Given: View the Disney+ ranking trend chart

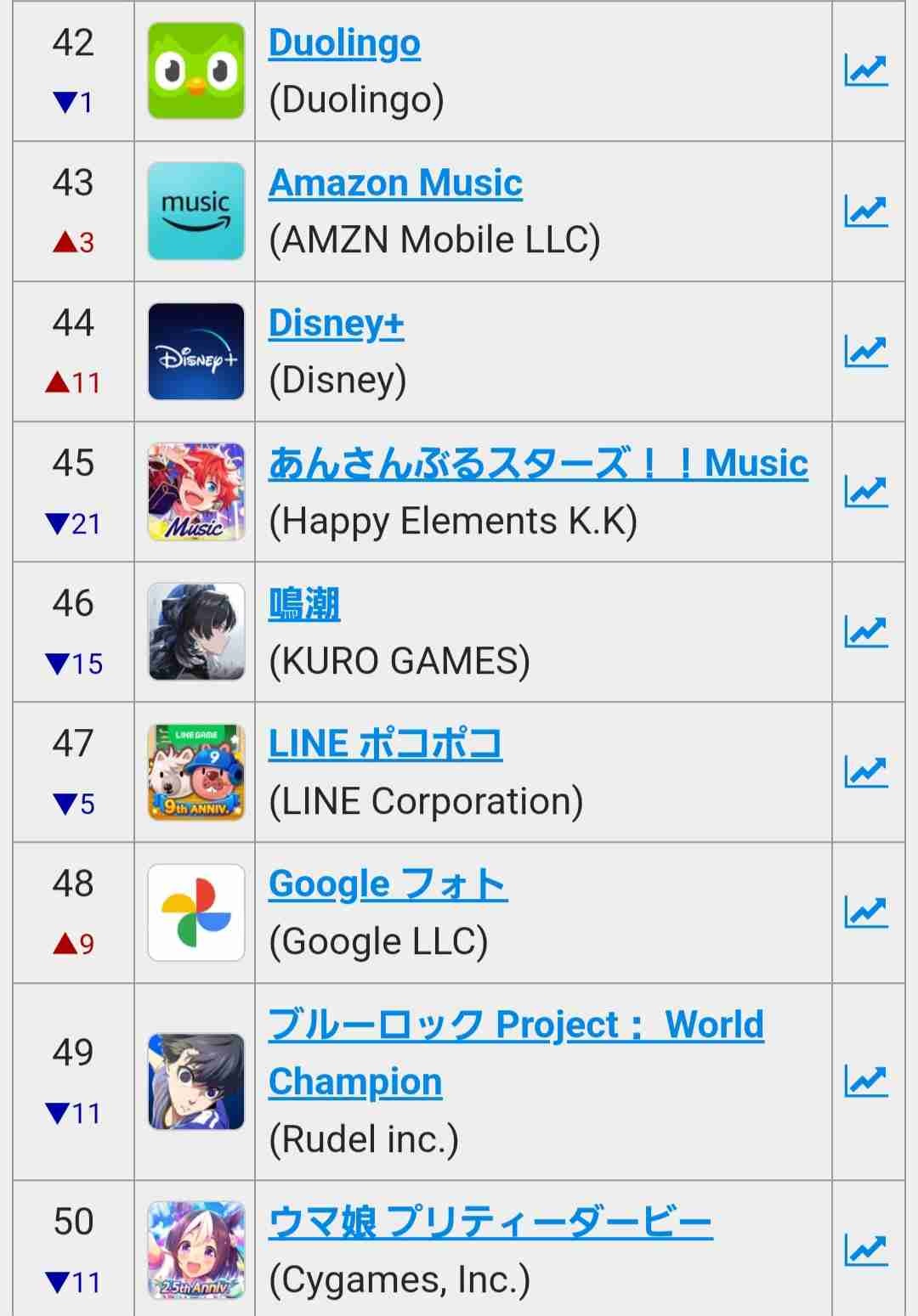Looking at the screenshot, I should click(865, 351).
